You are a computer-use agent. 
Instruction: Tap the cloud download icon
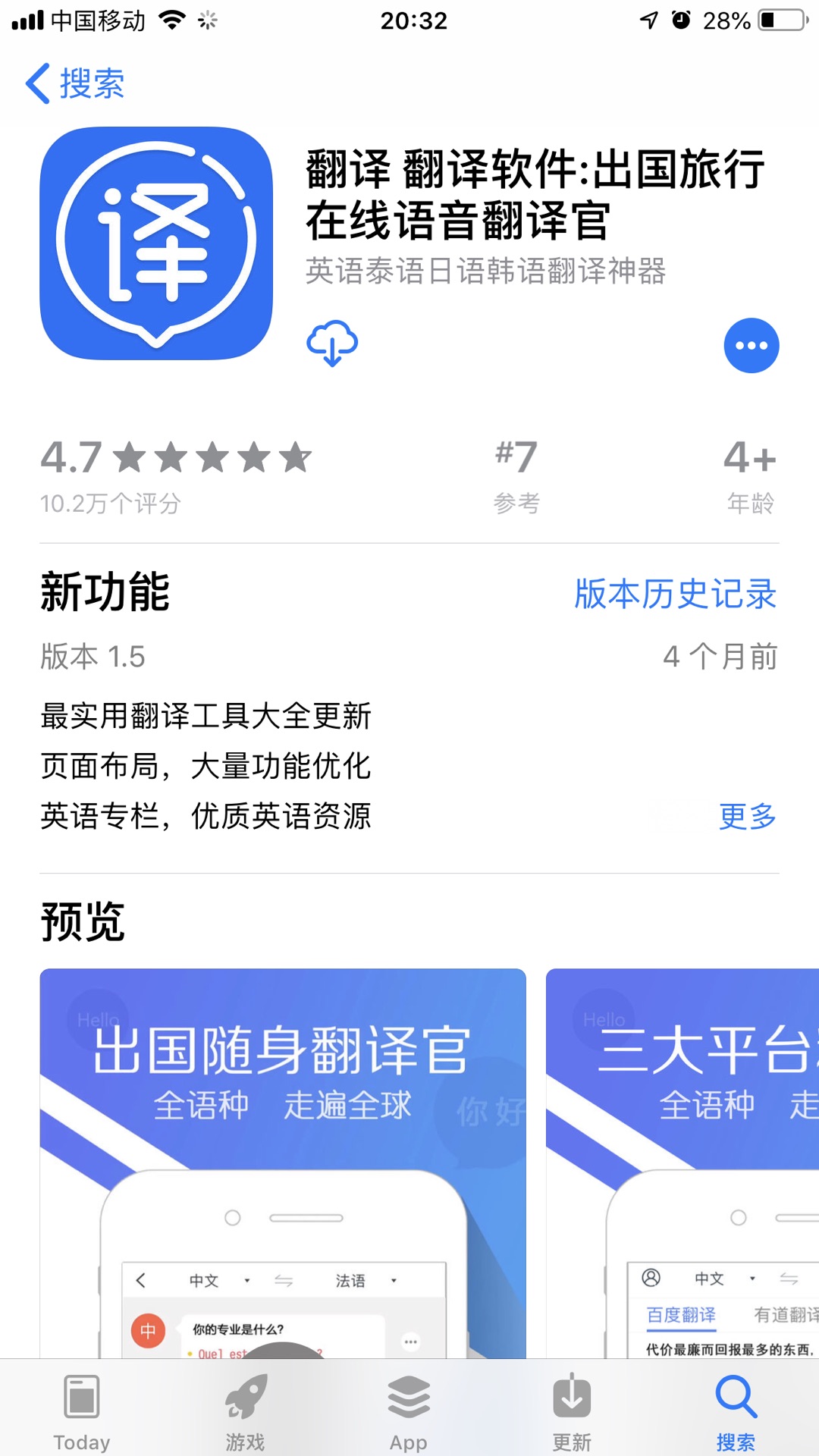tap(332, 344)
